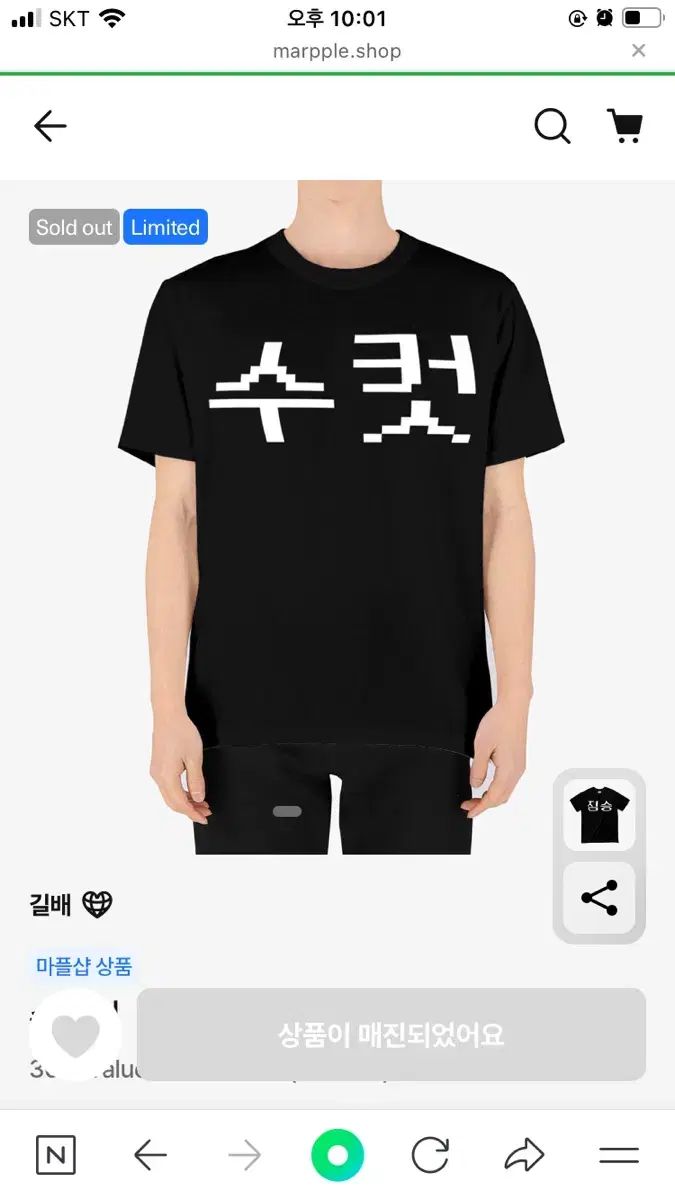
Task: Open the browser's hamburger menu
Action: click(619, 1156)
